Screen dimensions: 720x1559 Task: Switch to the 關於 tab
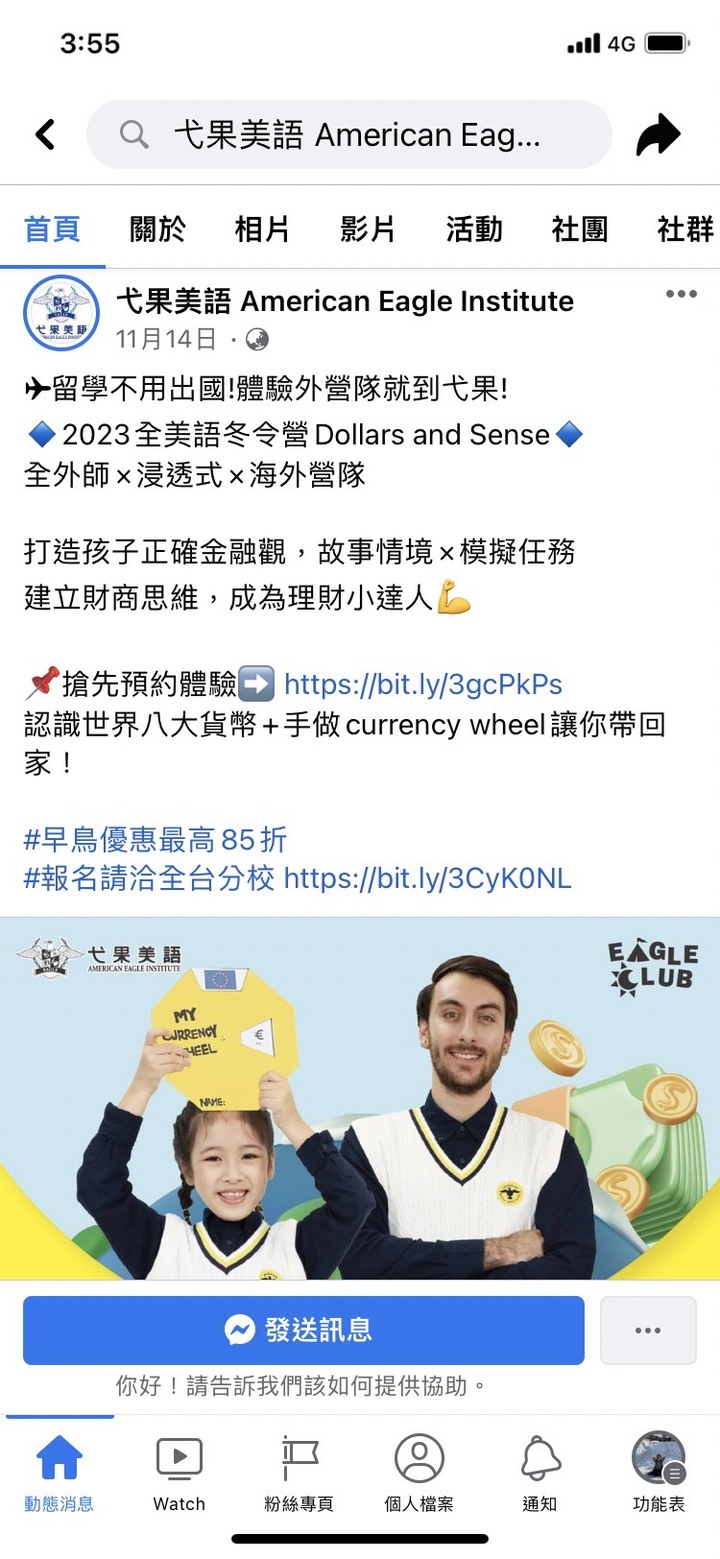(158, 229)
